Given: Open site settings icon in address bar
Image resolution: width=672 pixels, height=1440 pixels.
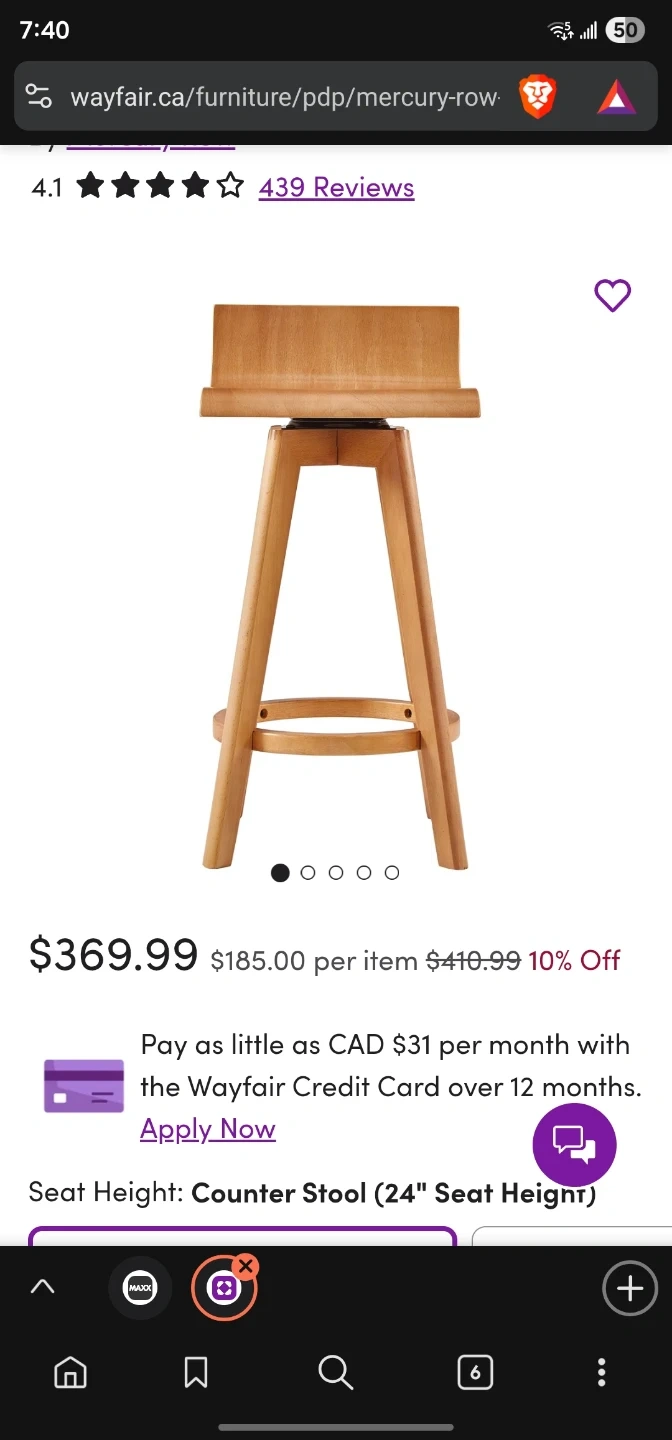Looking at the screenshot, I should click(x=39, y=97).
